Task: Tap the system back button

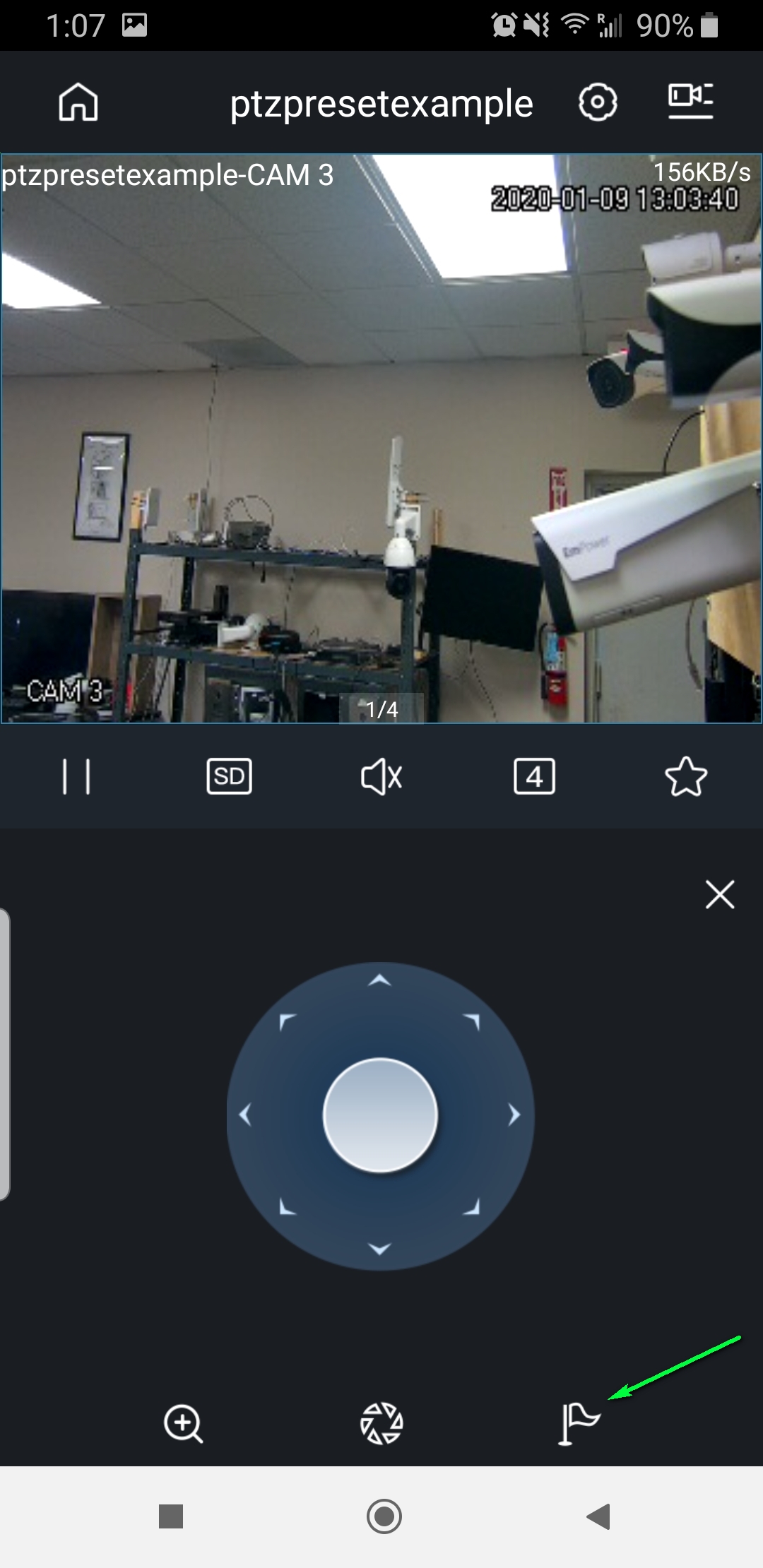Action: coord(598,1516)
